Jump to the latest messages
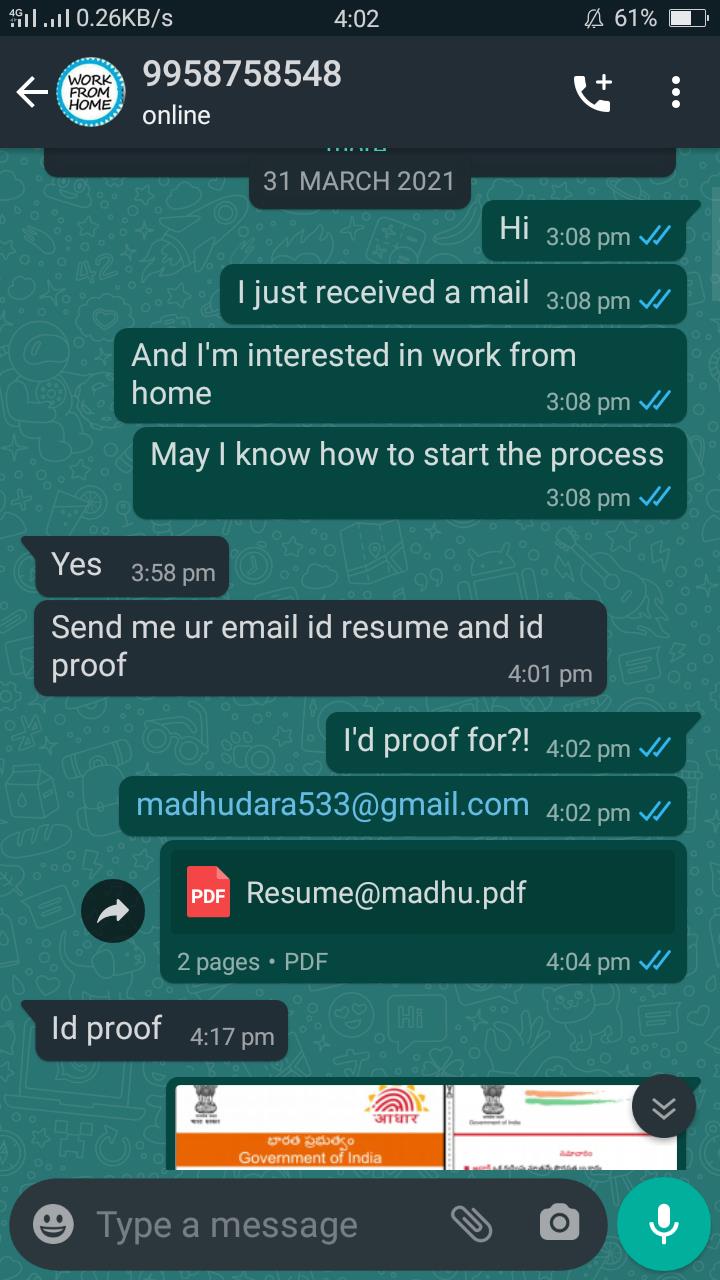The image size is (720, 1280). 664,1106
